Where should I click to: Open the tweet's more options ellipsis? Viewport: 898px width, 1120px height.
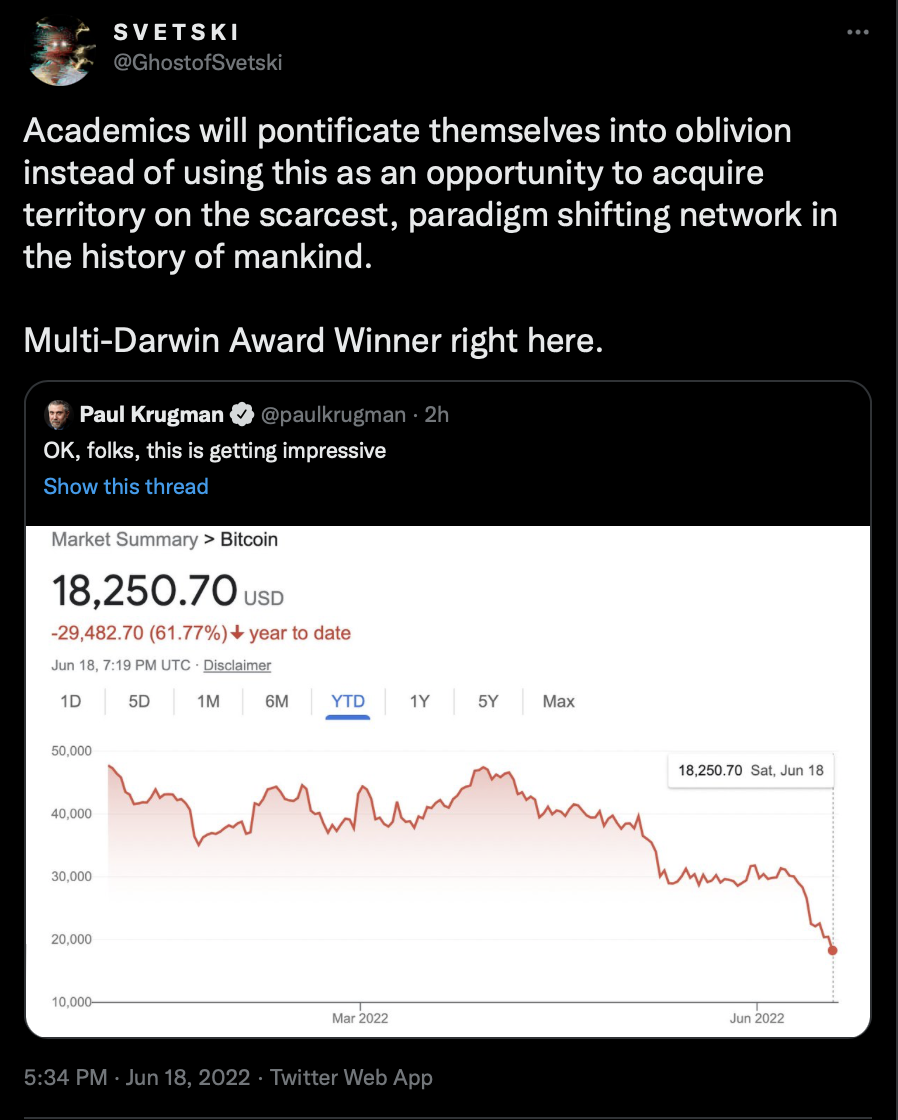858,31
